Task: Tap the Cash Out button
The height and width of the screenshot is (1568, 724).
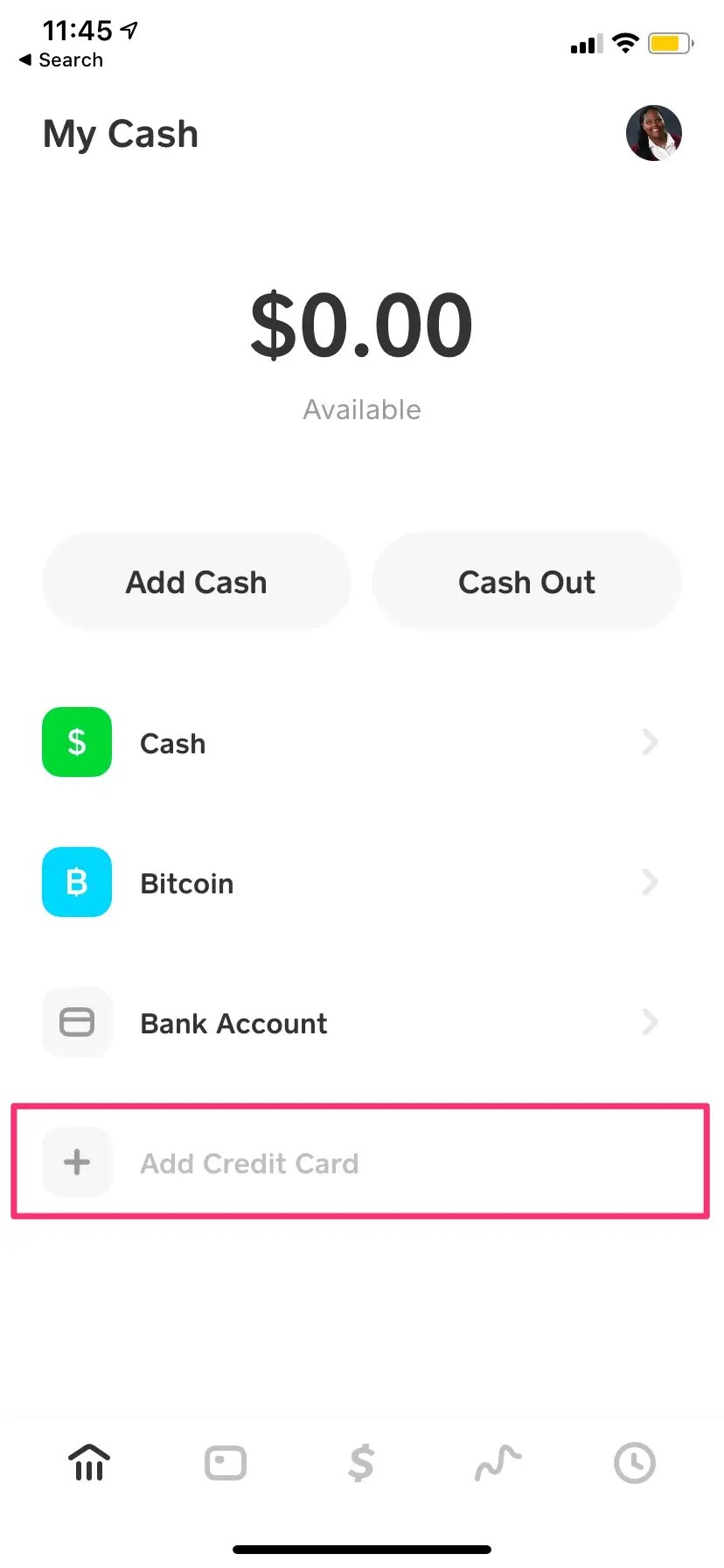Action: coord(526,582)
